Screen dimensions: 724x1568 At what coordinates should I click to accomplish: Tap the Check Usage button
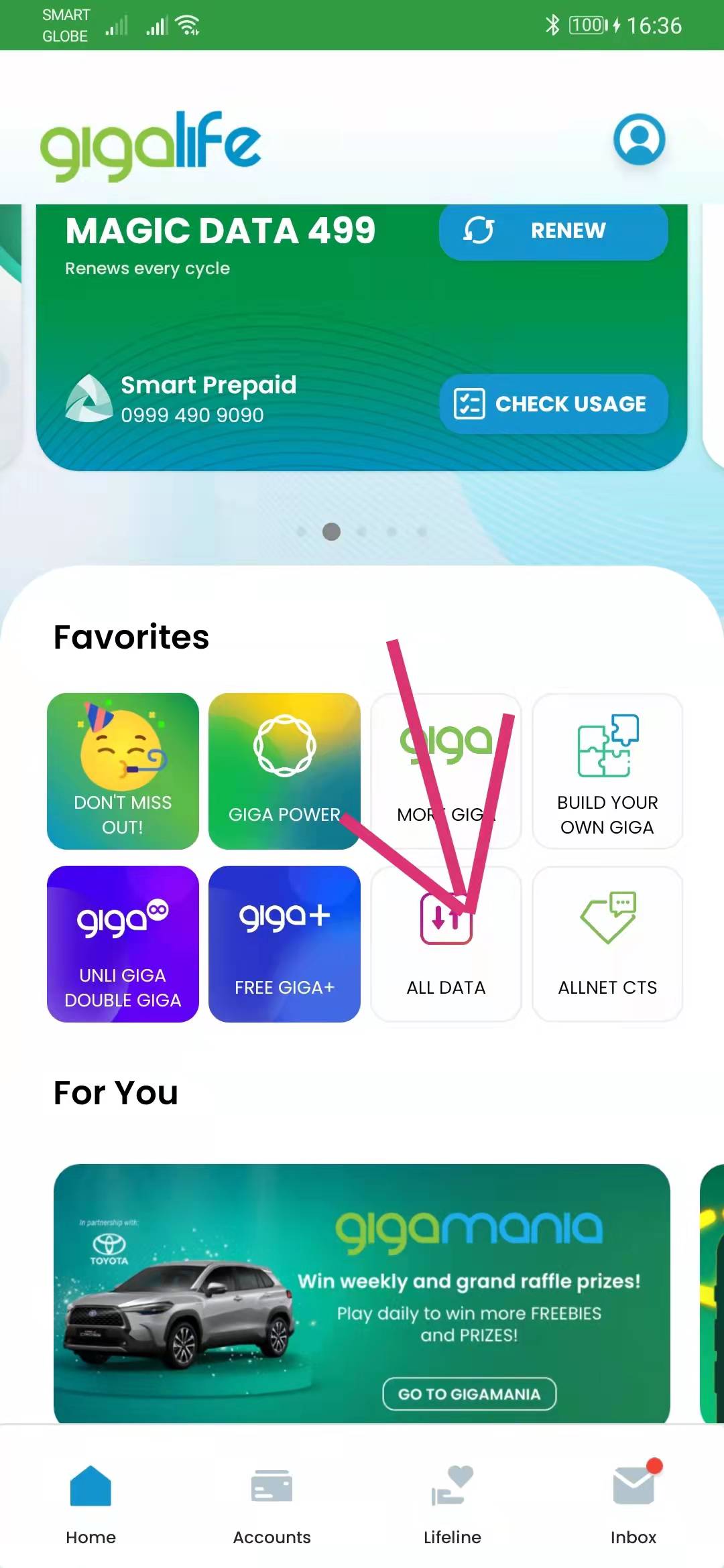coord(553,403)
